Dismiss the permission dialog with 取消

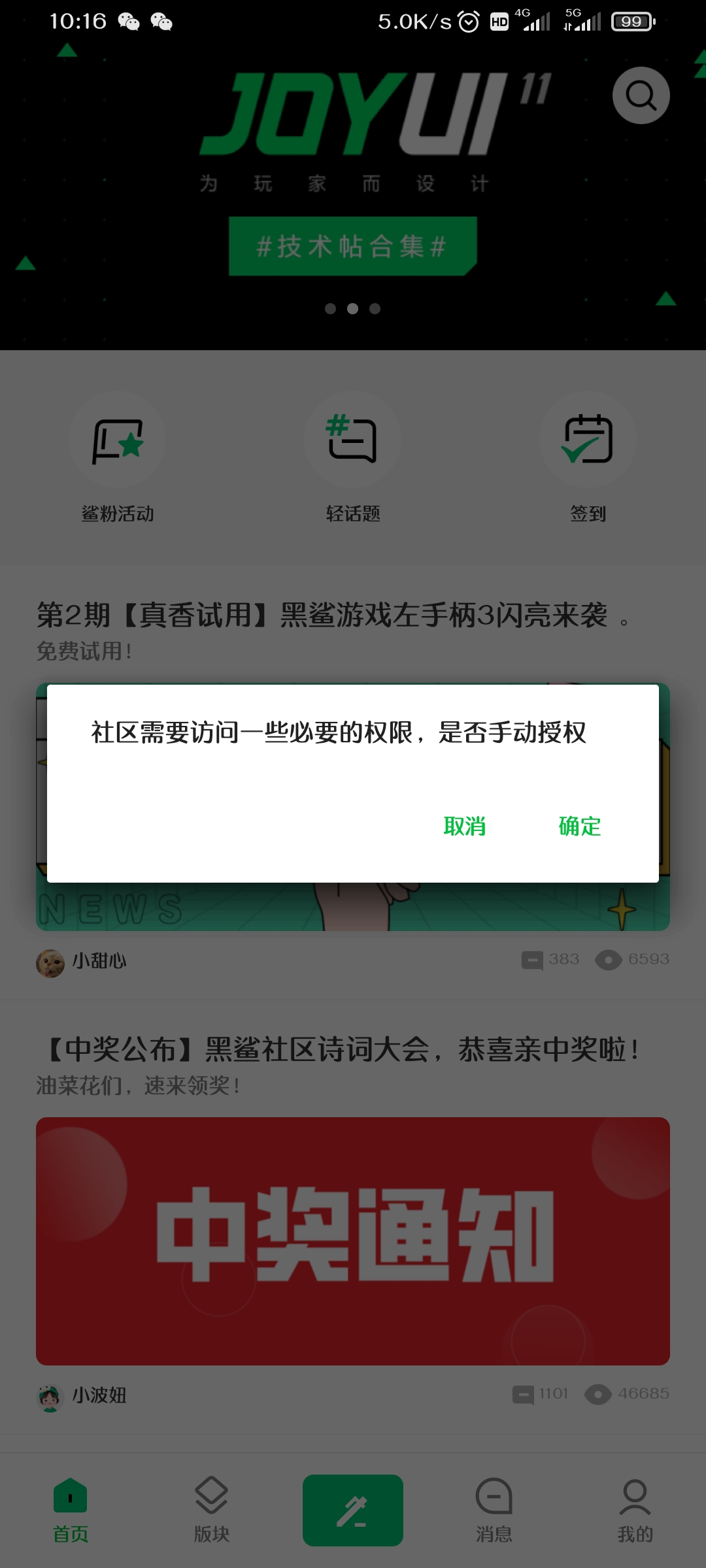[x=465, y=826]
